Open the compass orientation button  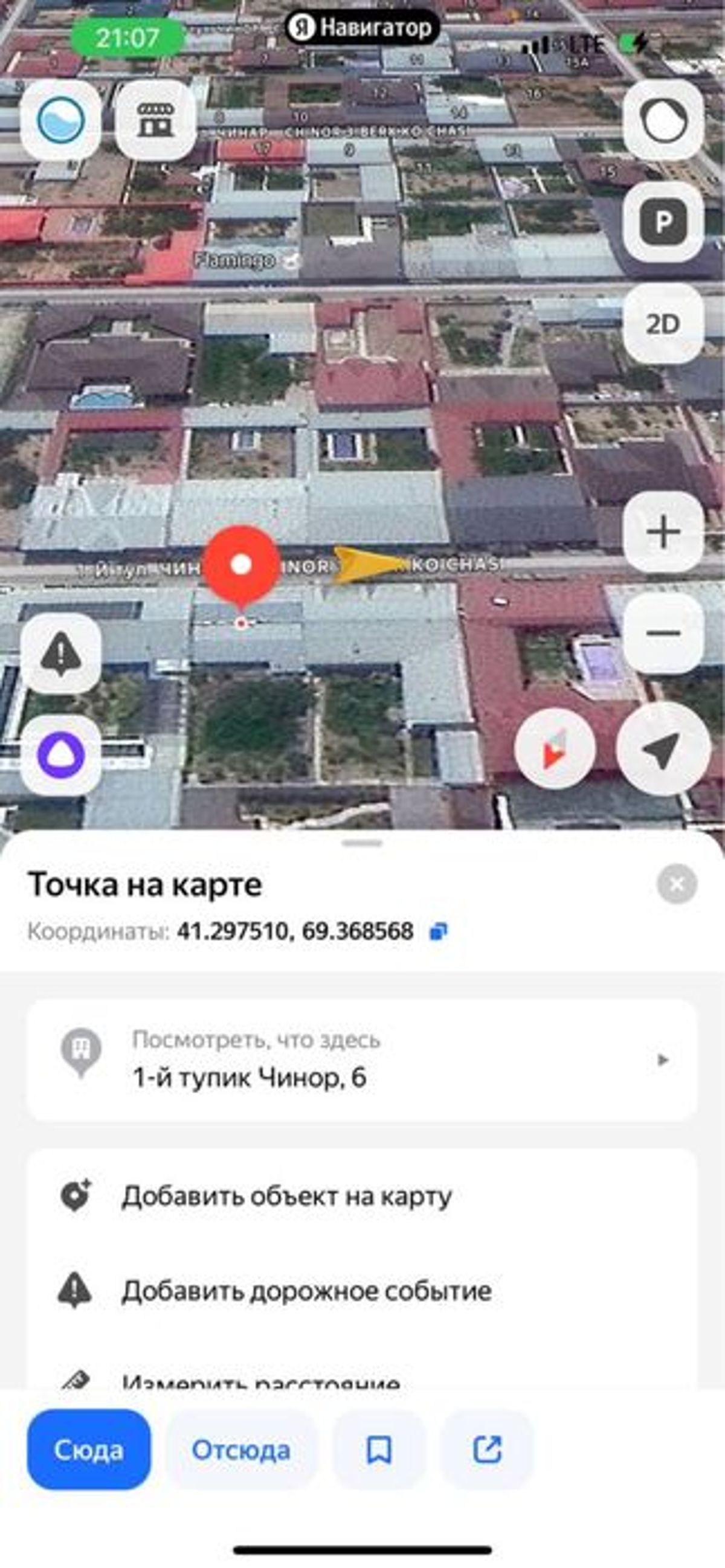[555, 749]
